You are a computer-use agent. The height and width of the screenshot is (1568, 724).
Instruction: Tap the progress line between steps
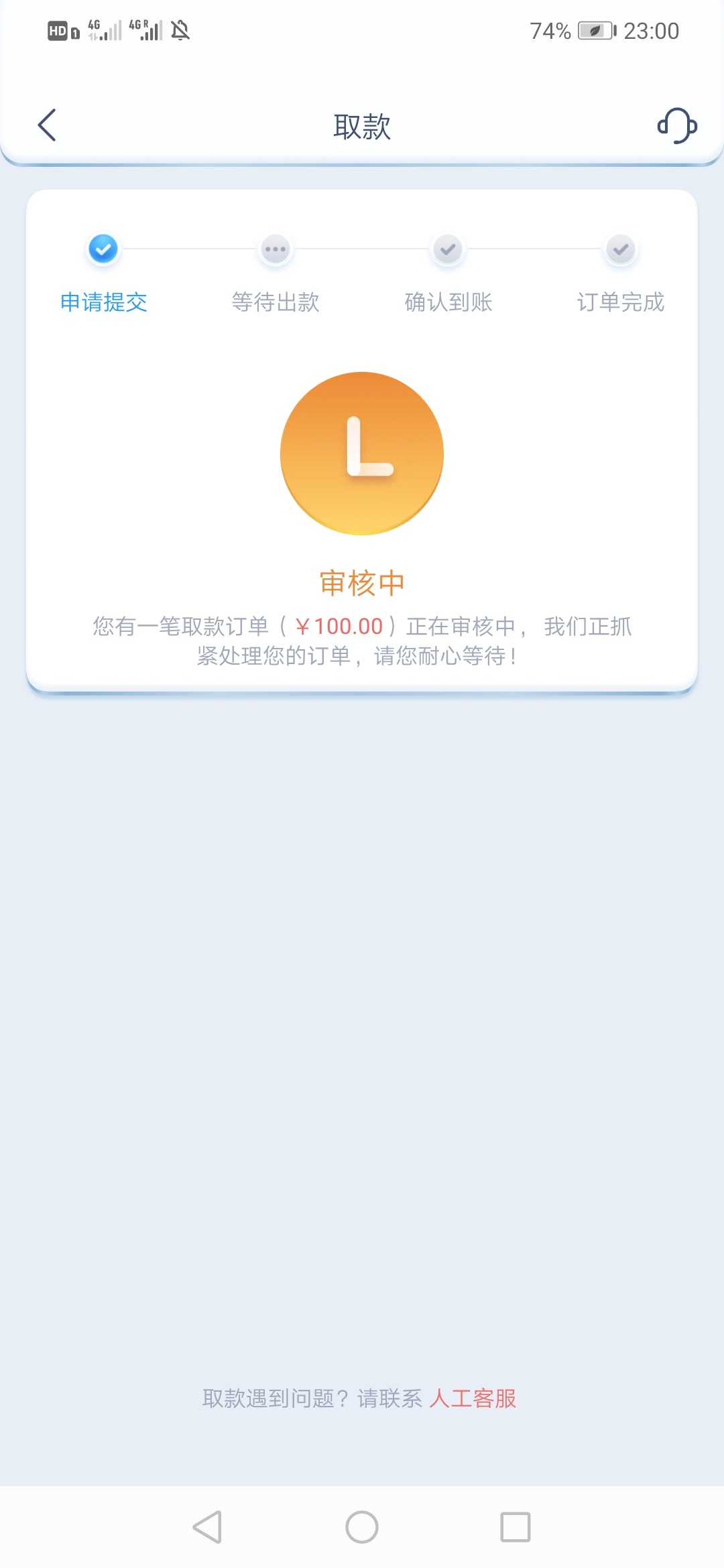coord(188,249)
